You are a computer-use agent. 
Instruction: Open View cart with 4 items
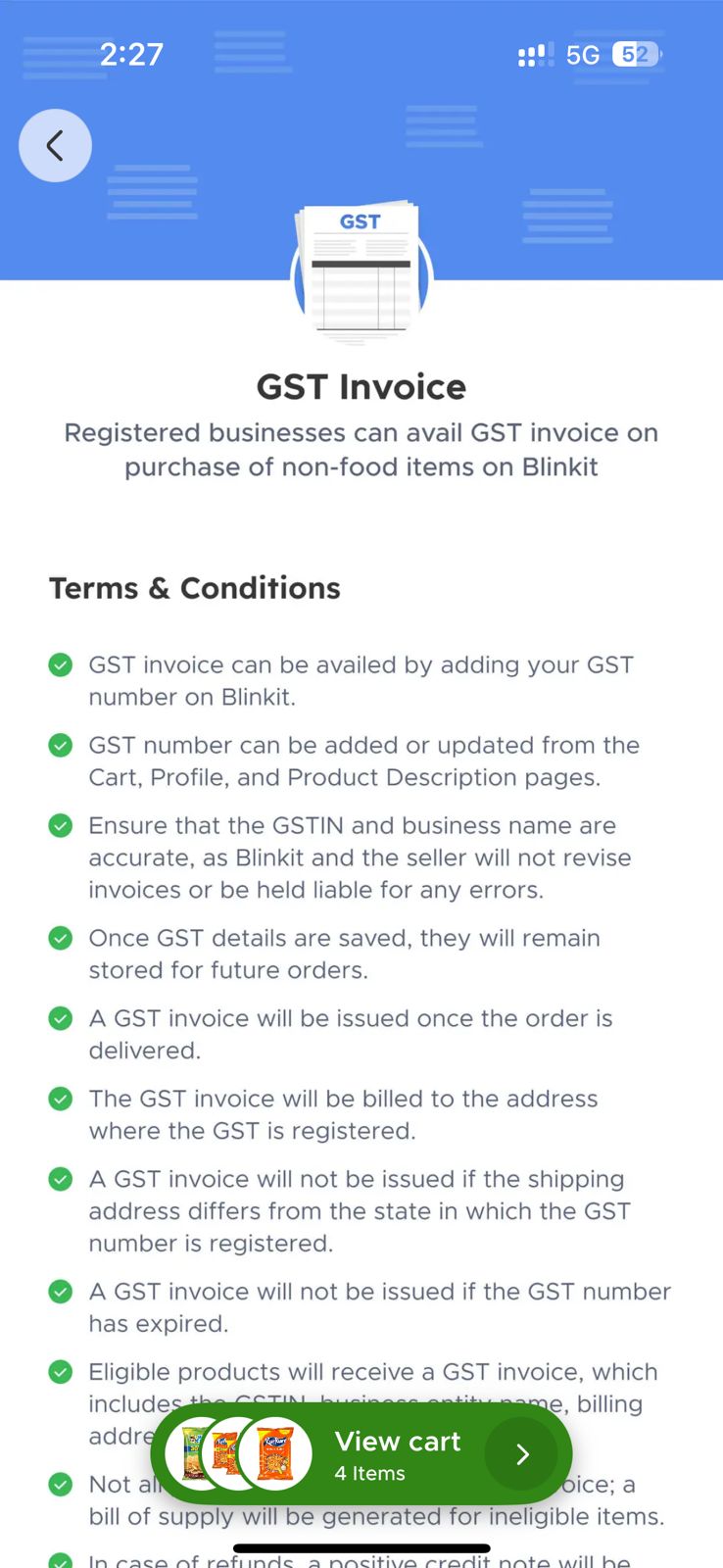pyautogui.click(x=397, y=1454)
